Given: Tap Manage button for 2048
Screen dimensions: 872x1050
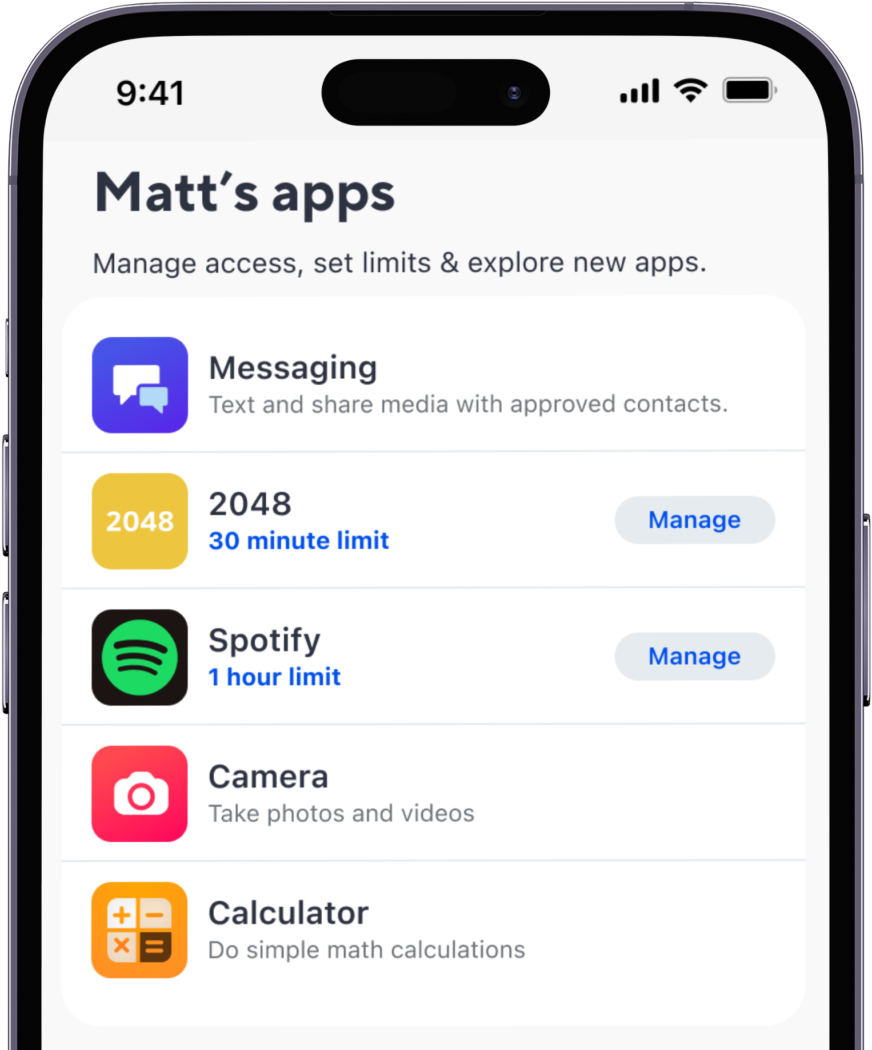Looking at the screenshot, I should (694, 520).
